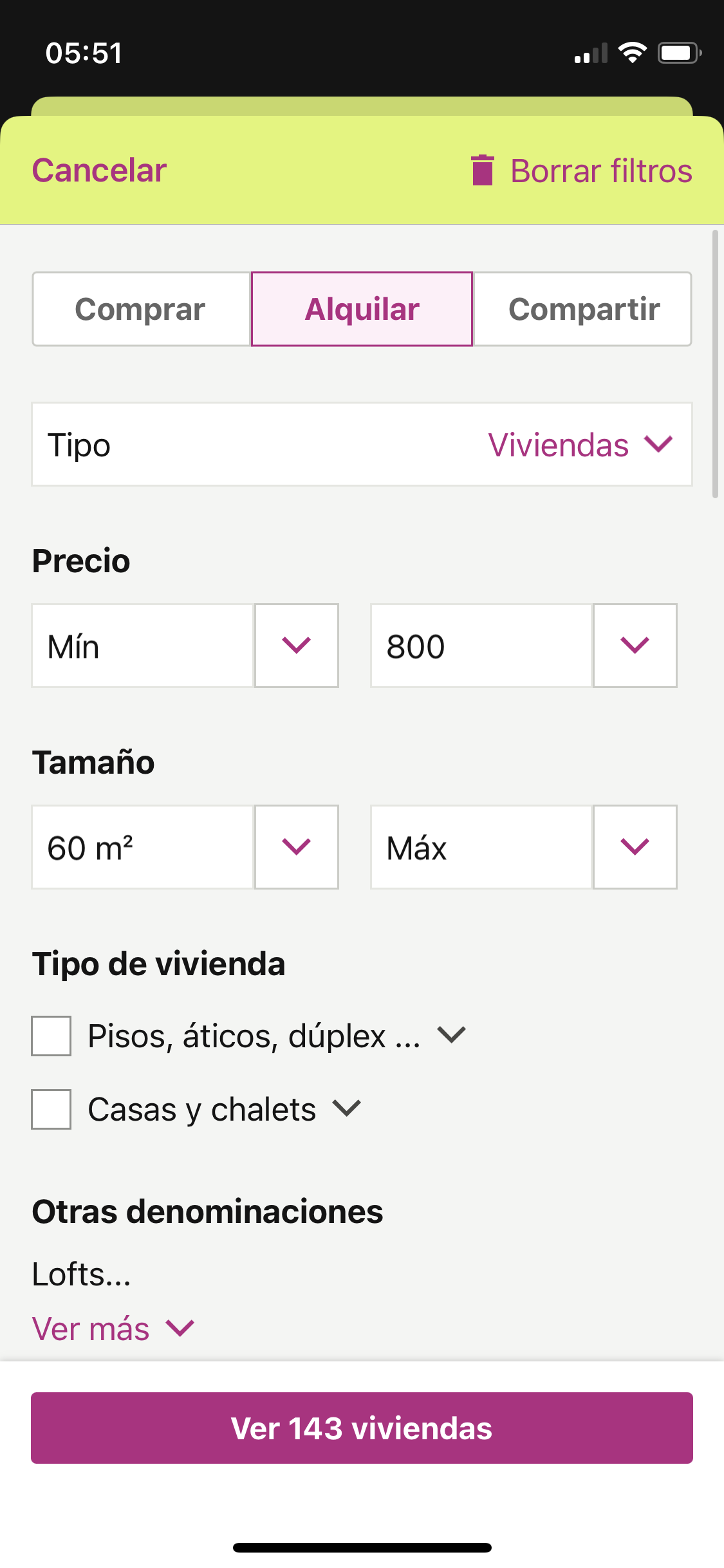Edit the 800 maximum price field
724x1568 pixels.
481,646
